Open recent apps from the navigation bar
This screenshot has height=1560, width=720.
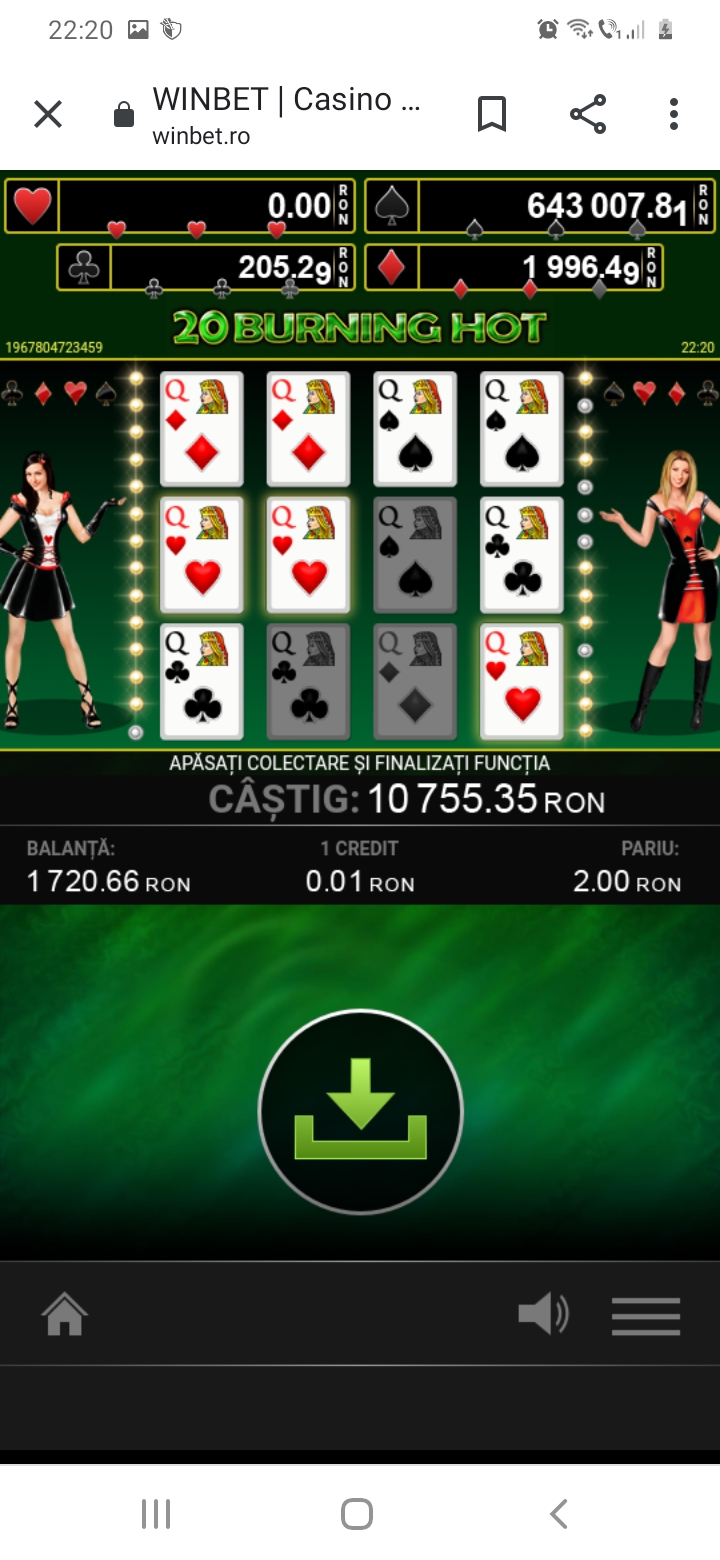coord(156,1514)
